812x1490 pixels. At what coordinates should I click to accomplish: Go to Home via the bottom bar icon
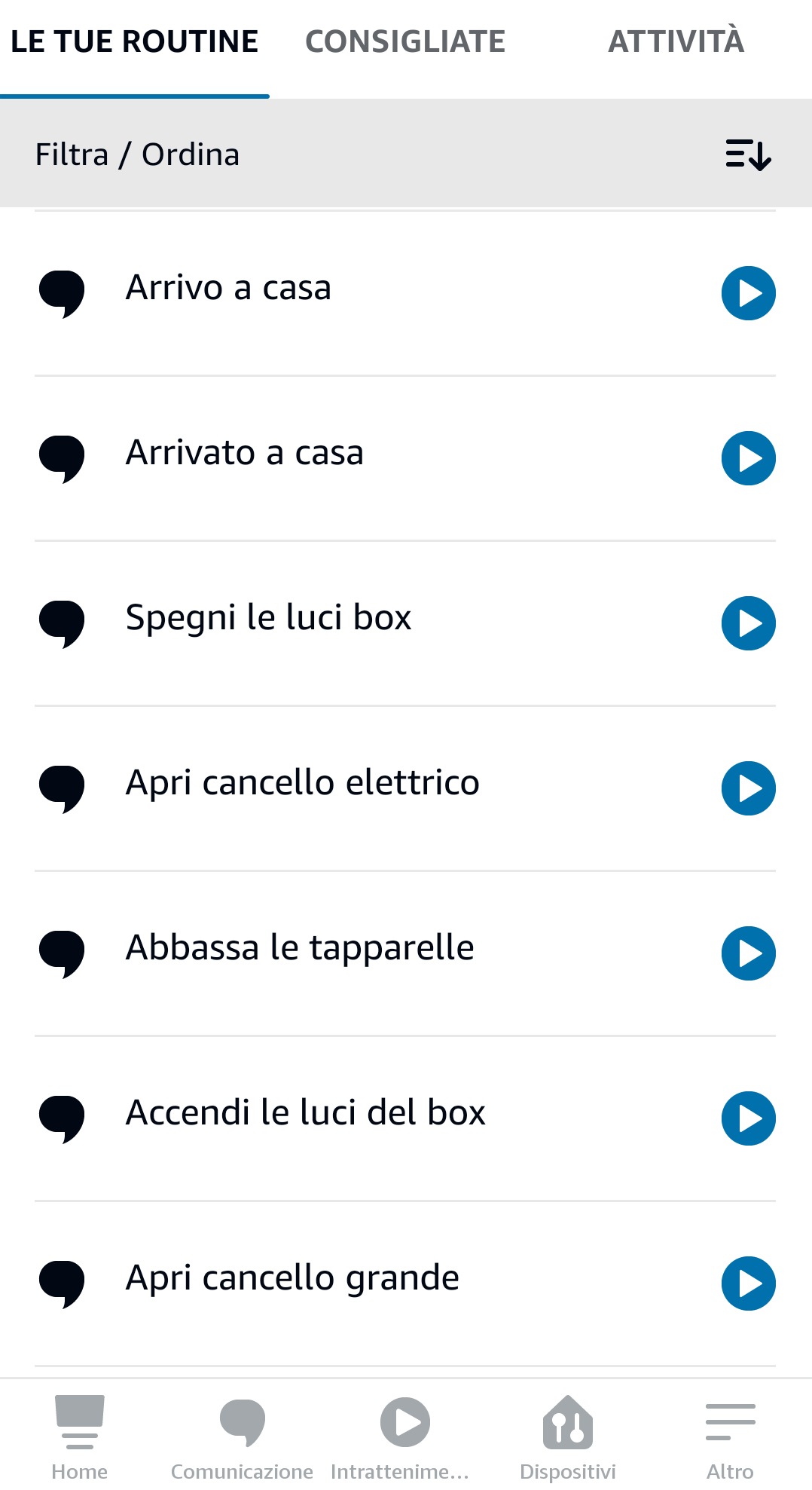pos(80,1421)
